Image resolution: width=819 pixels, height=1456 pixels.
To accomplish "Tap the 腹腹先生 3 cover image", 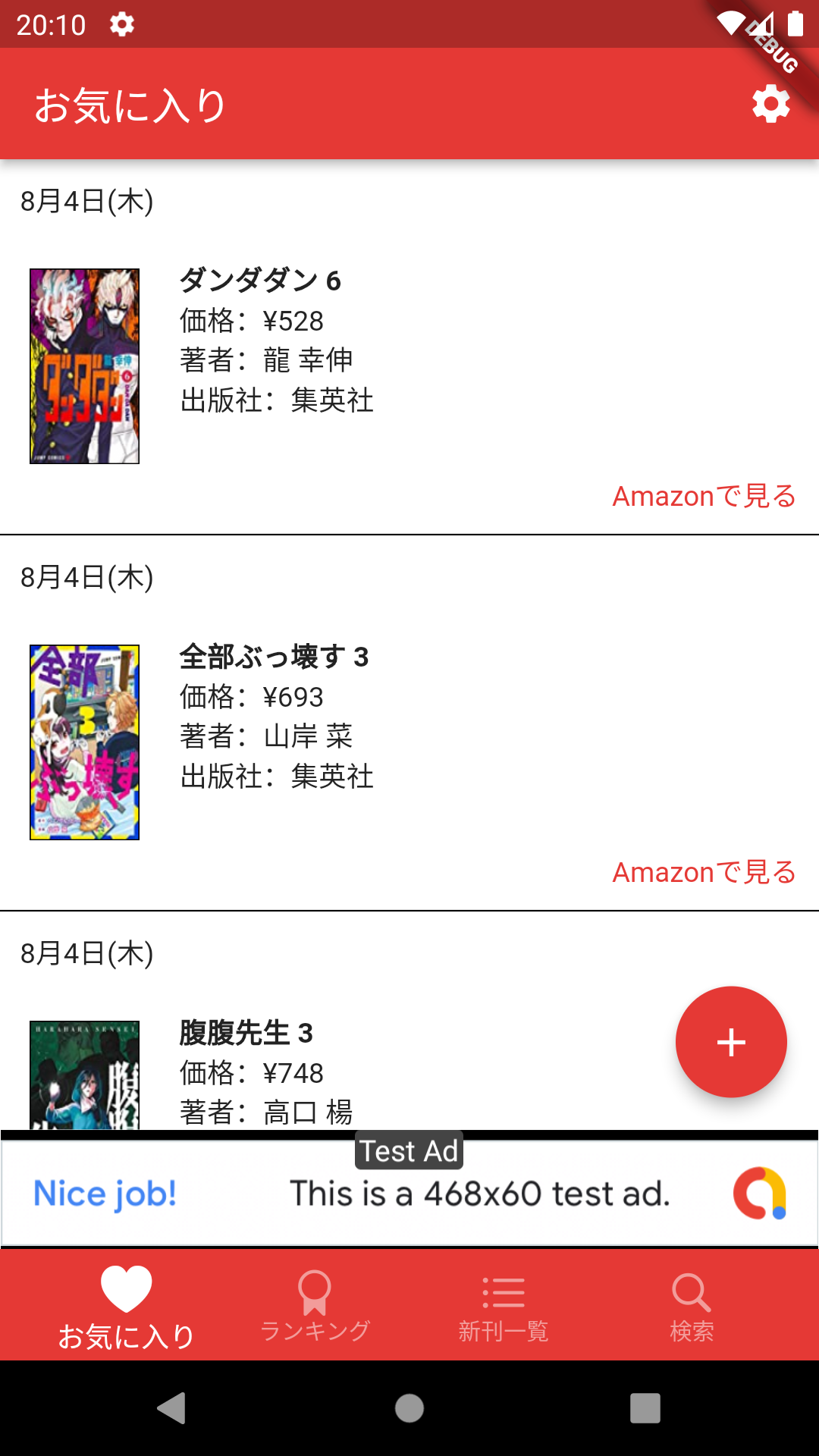I will pos(84,1077).
